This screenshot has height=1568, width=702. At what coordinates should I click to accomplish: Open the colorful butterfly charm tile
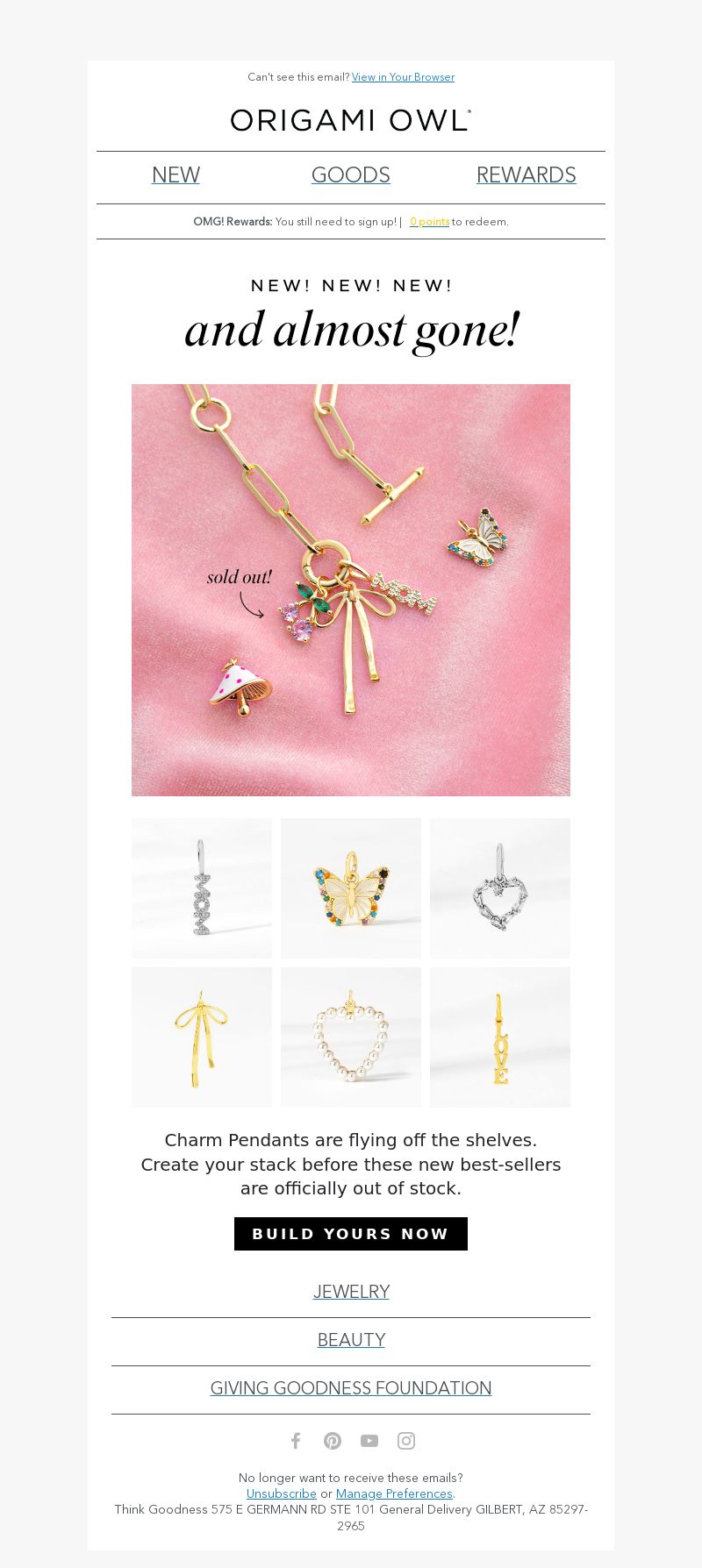click(x=351, y=888)
